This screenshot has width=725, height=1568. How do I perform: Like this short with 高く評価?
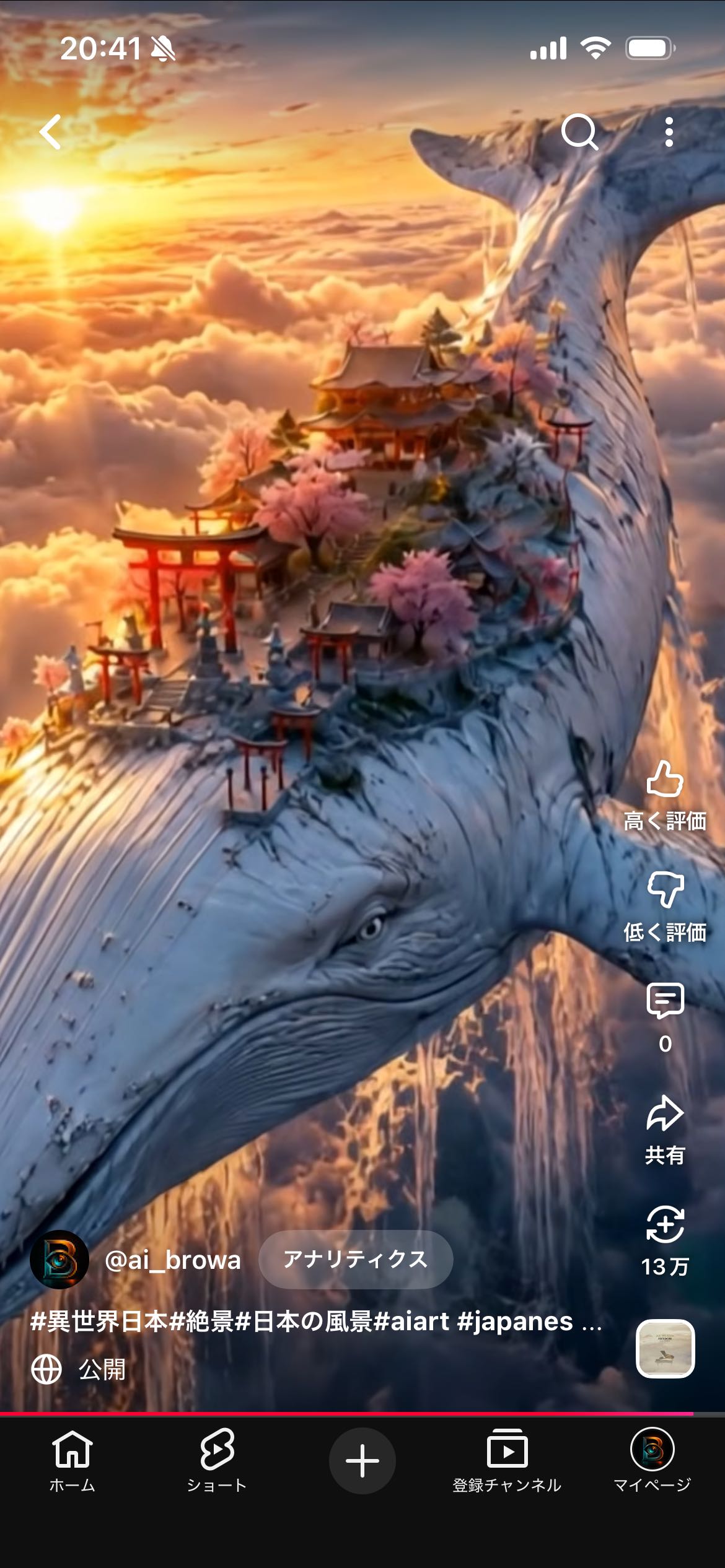tap(665, 796)
